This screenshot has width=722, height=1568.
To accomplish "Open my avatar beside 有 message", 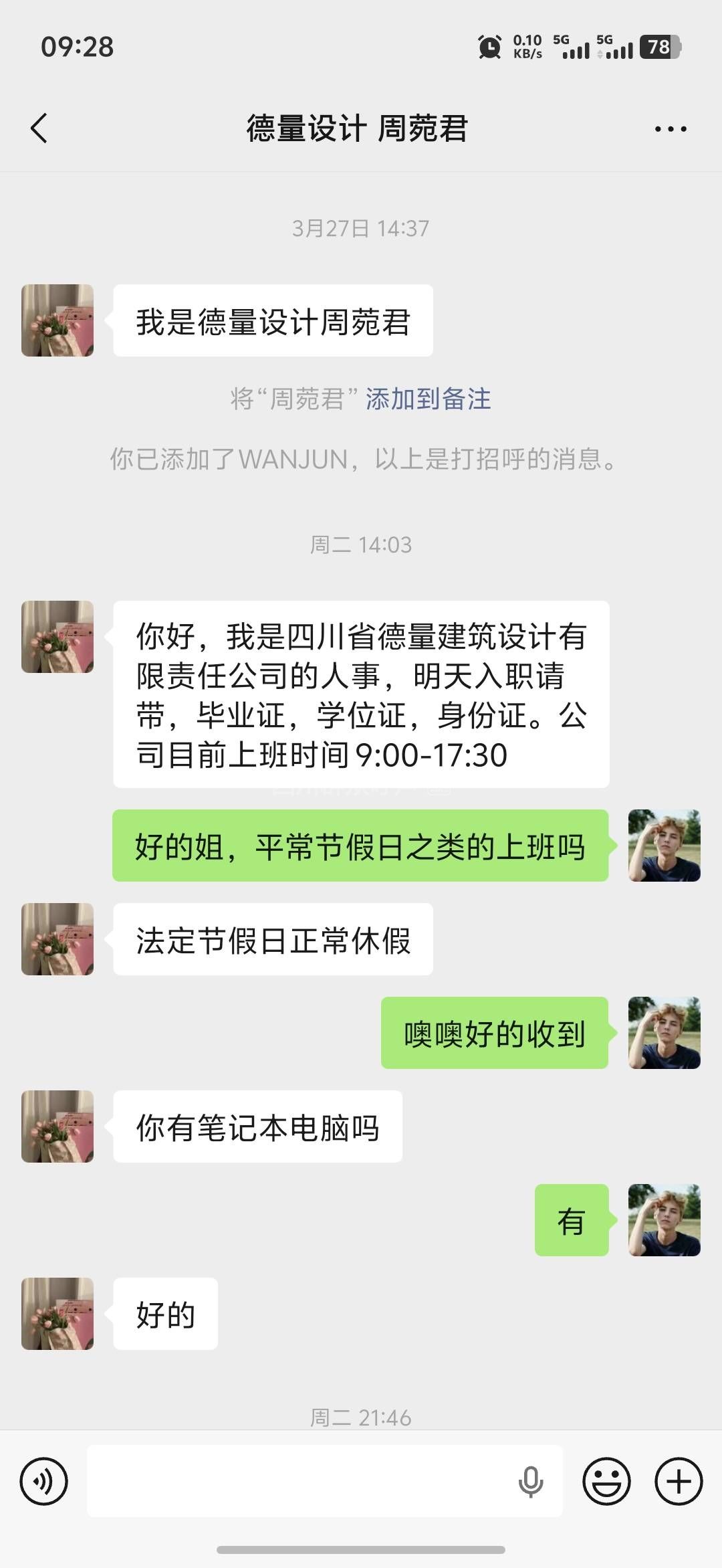I will tap(664, 1220).
